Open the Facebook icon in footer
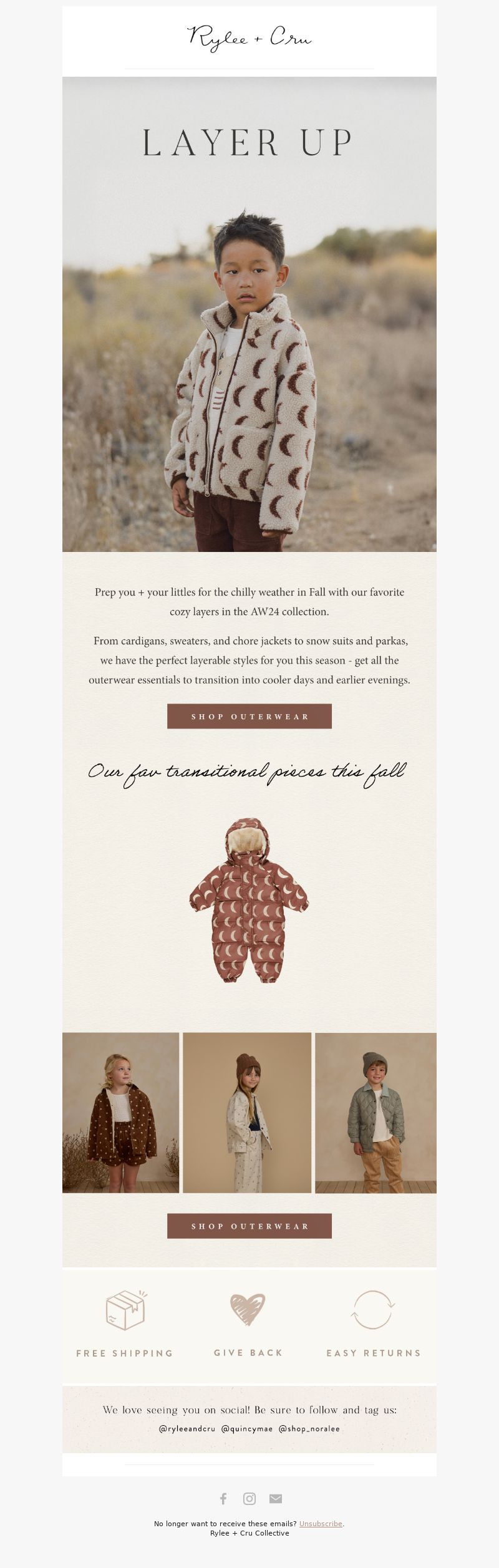This screenshot has height=1568, width=499. pyautogui.click(x=223, y=1498)
